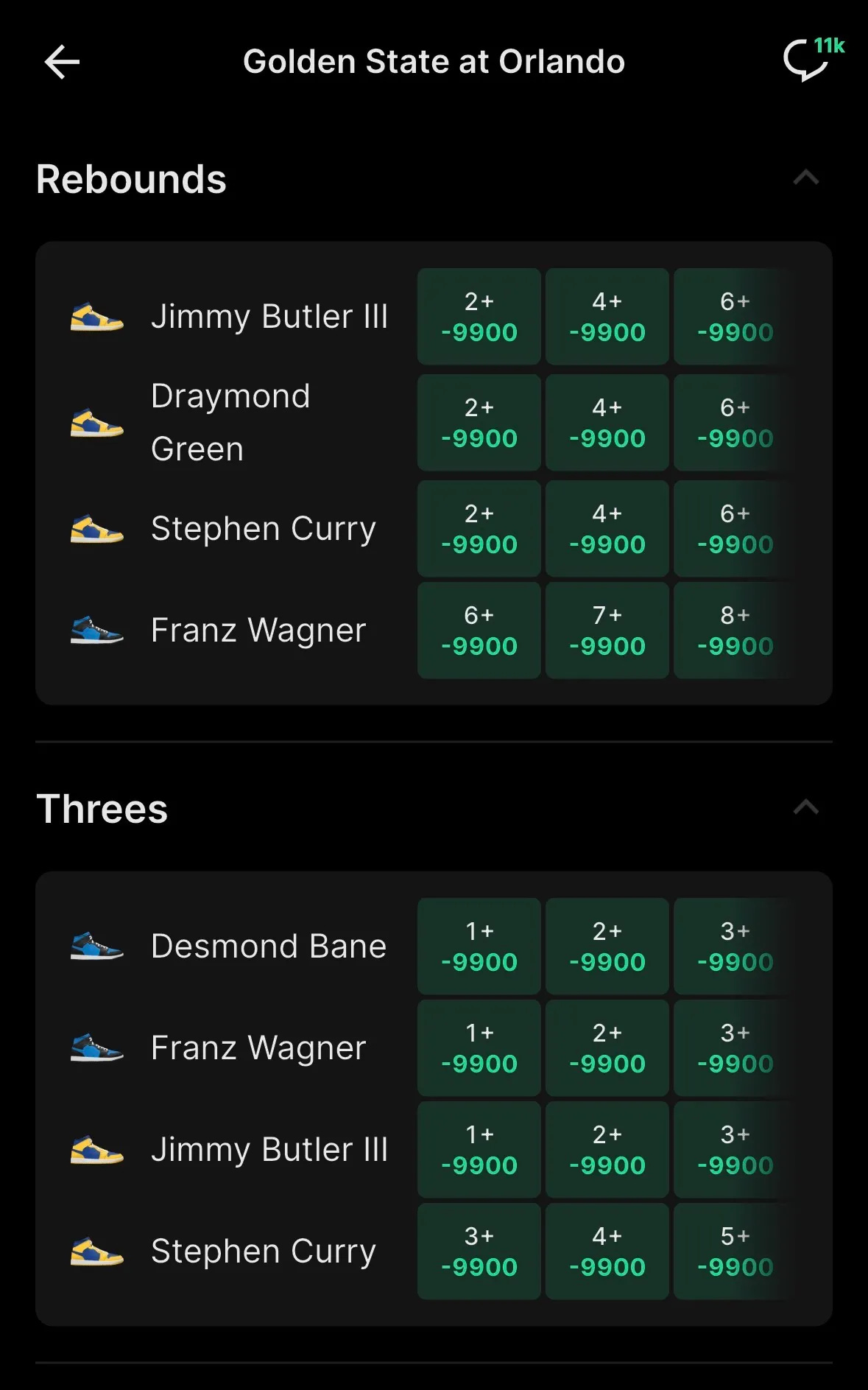The image size is (868, 1390).
Task: Add Draymond Green 2+ rebounds
Action: 479,423
